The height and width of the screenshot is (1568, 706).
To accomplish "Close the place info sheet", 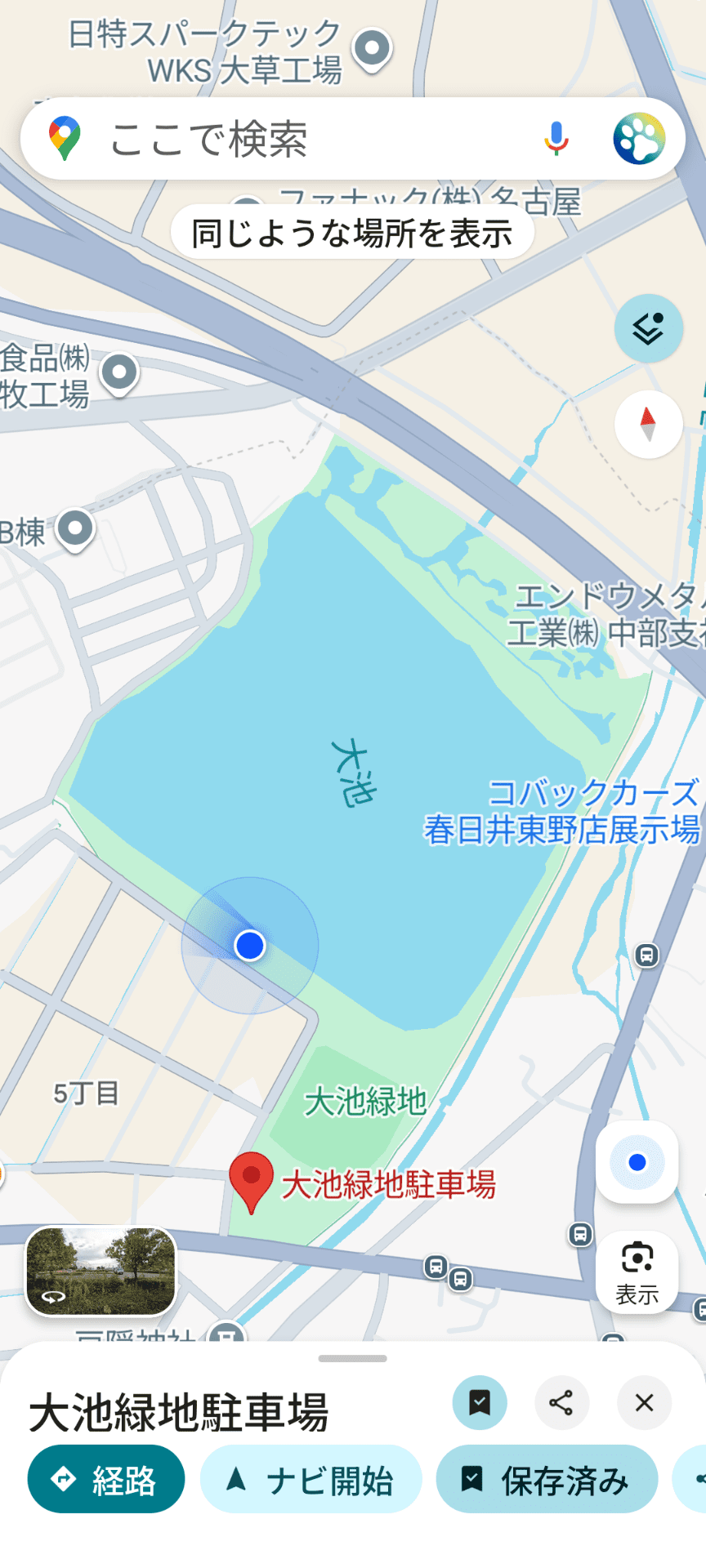I will [644, 1403].
